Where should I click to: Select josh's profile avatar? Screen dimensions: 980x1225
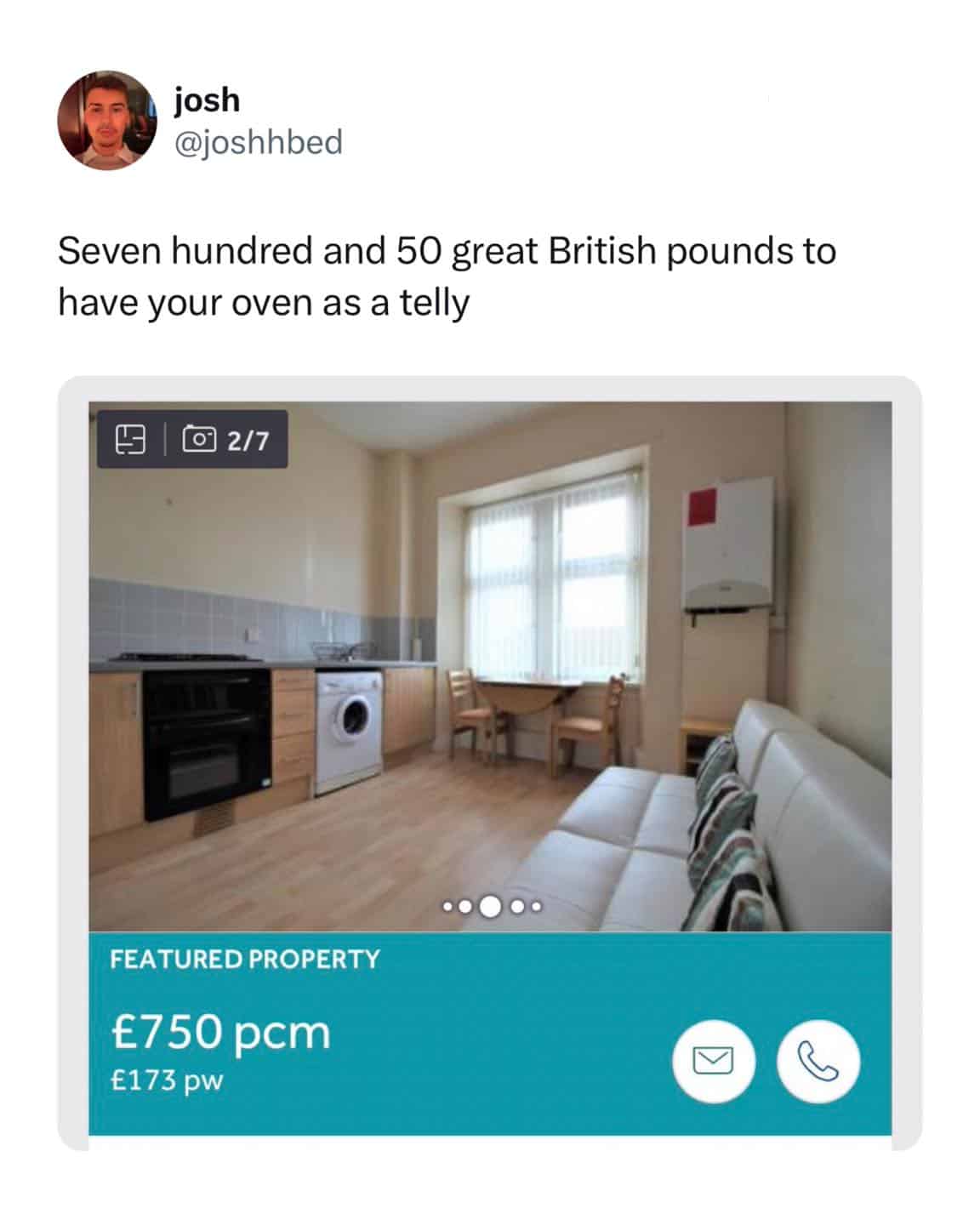click(105, 117)
